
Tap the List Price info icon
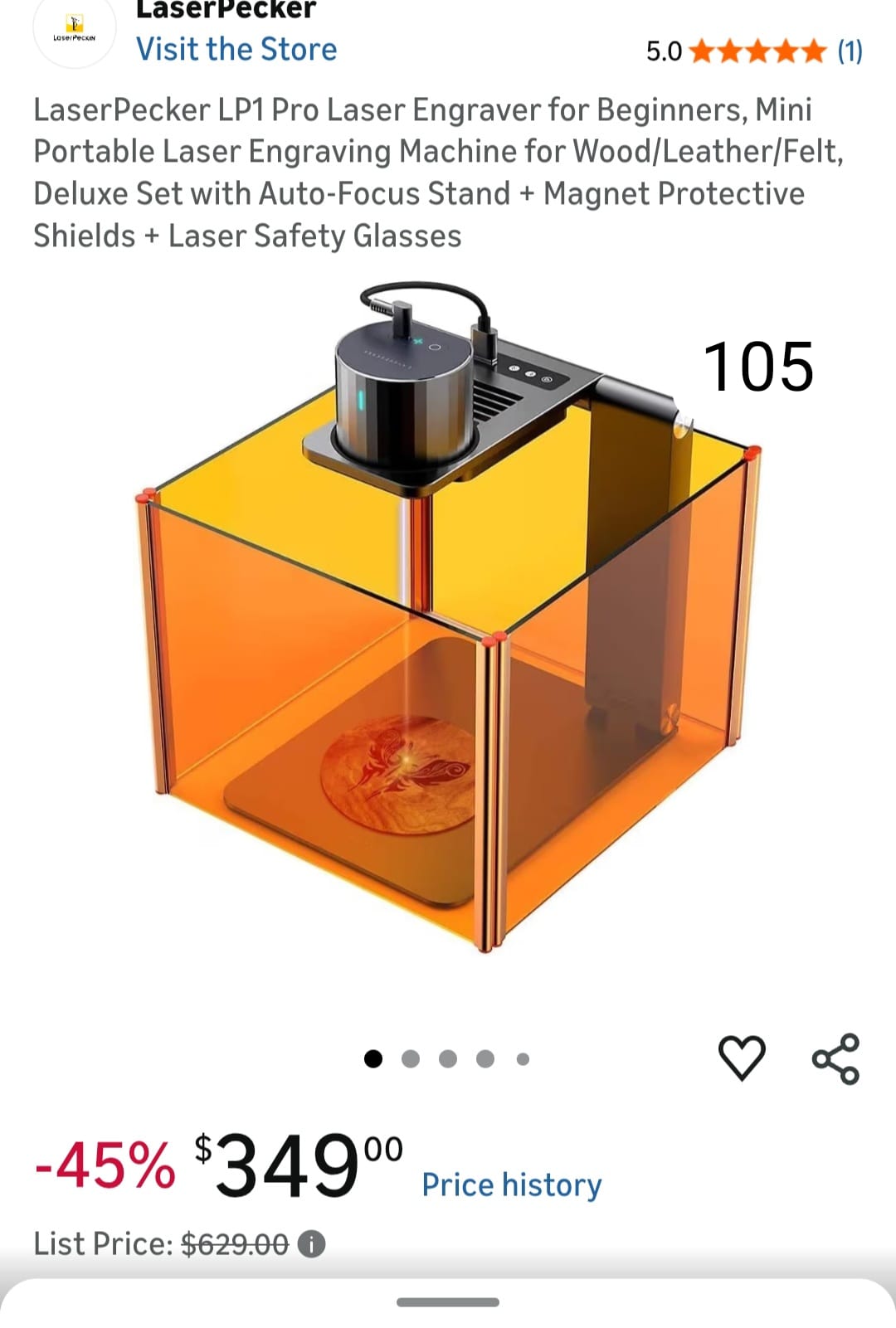pos(312,1243)
